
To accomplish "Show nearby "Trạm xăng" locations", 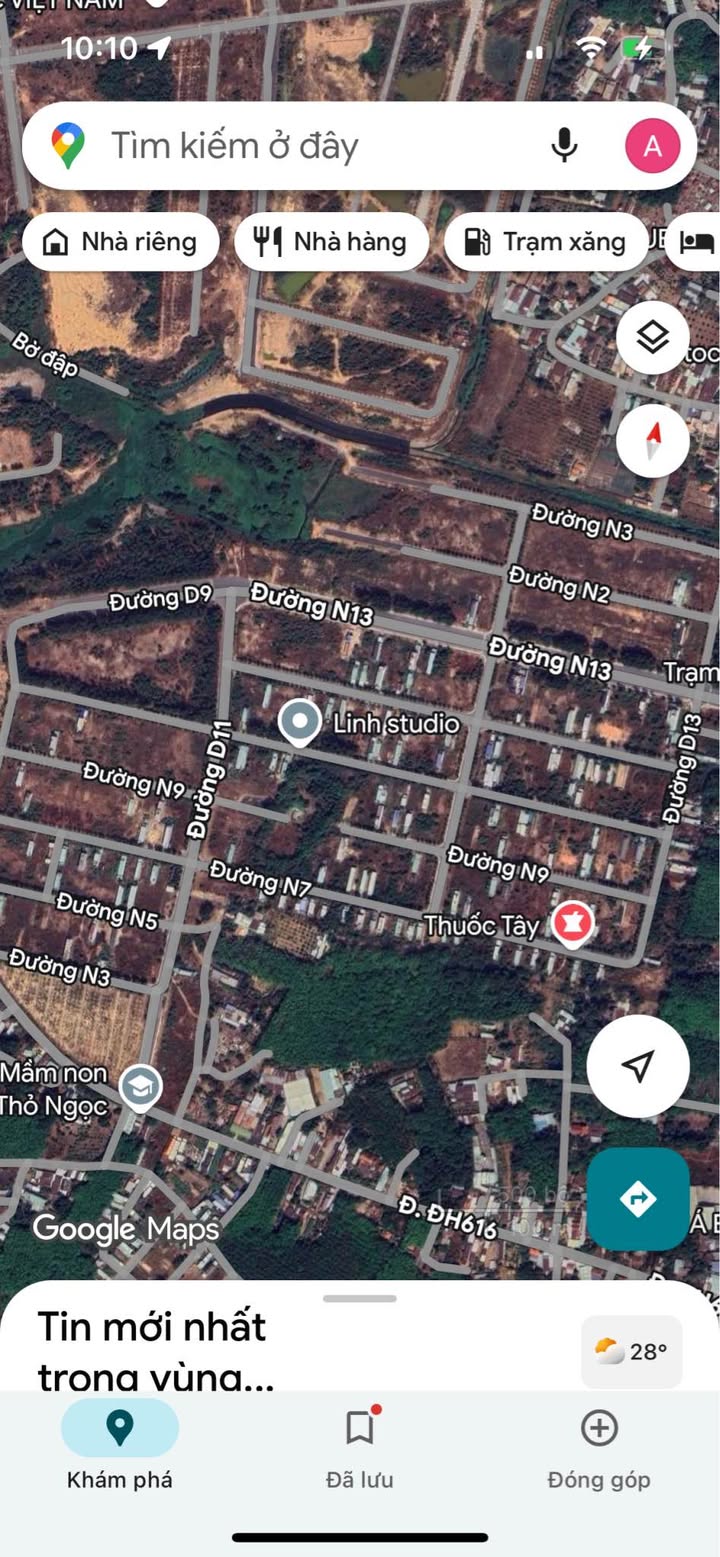I will click(546, 242).
